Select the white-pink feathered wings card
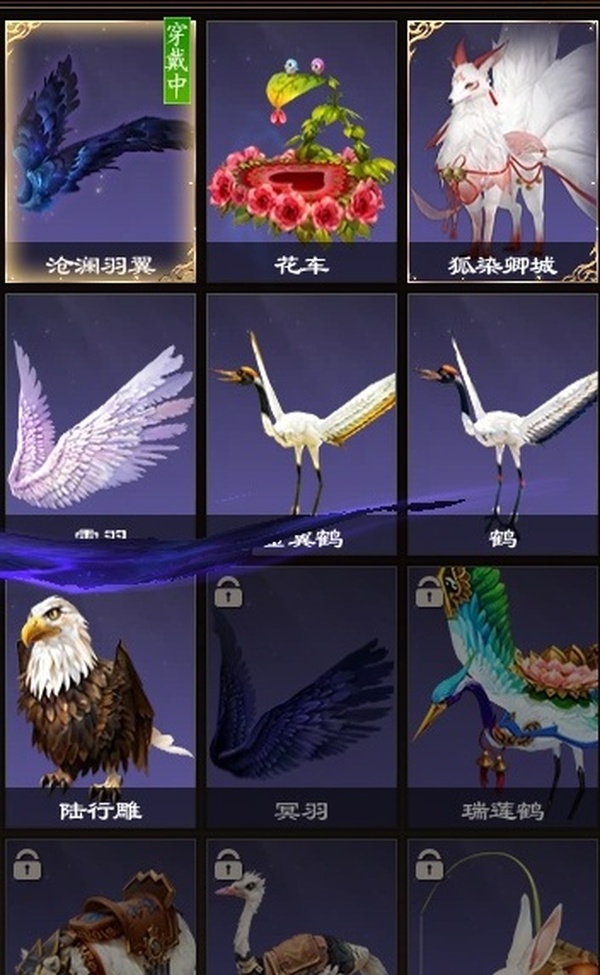 (x=100, y=420)
